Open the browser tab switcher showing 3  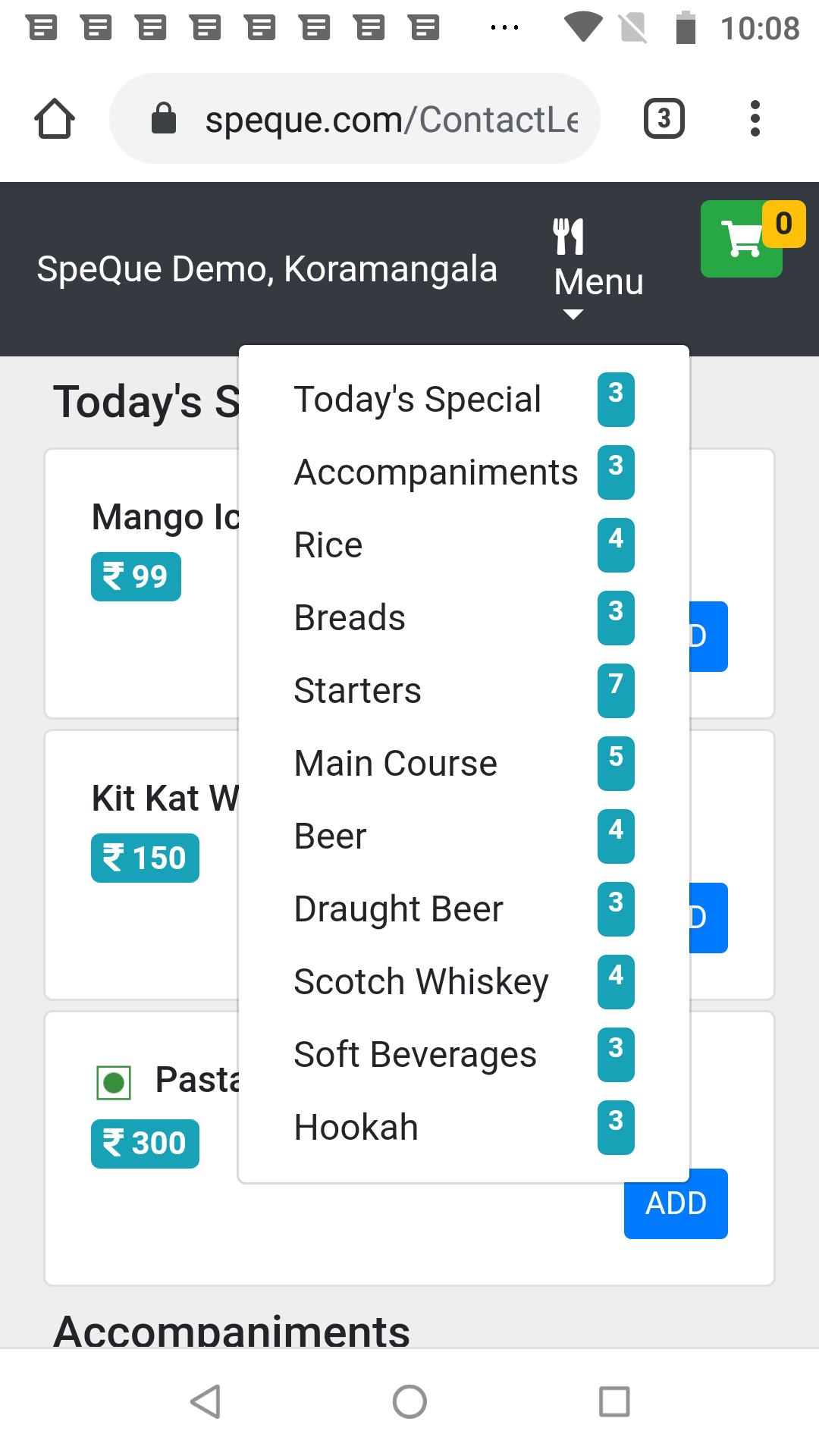[x=664, y=118]
